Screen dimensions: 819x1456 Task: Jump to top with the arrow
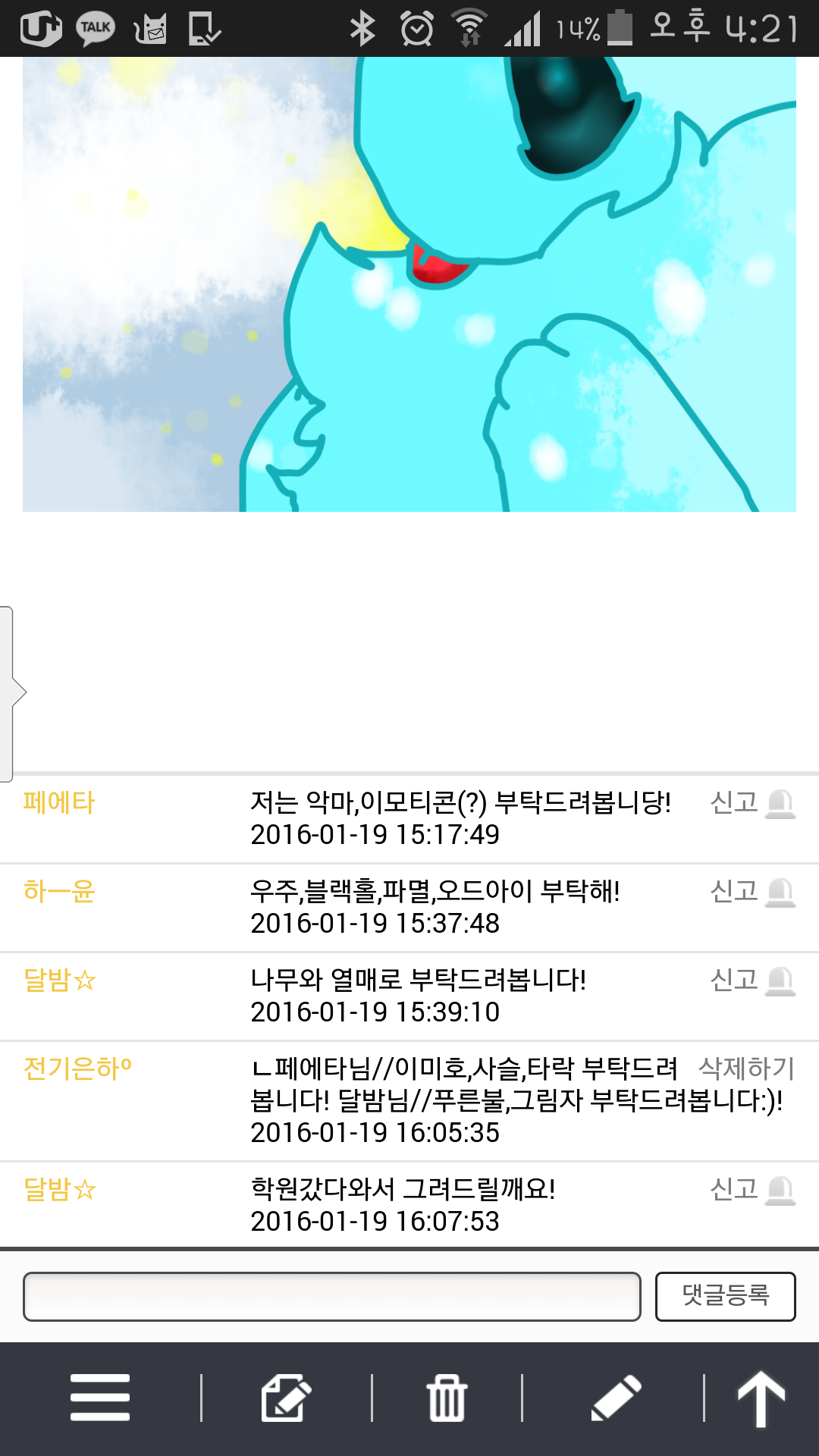[x=761, y=1398]
